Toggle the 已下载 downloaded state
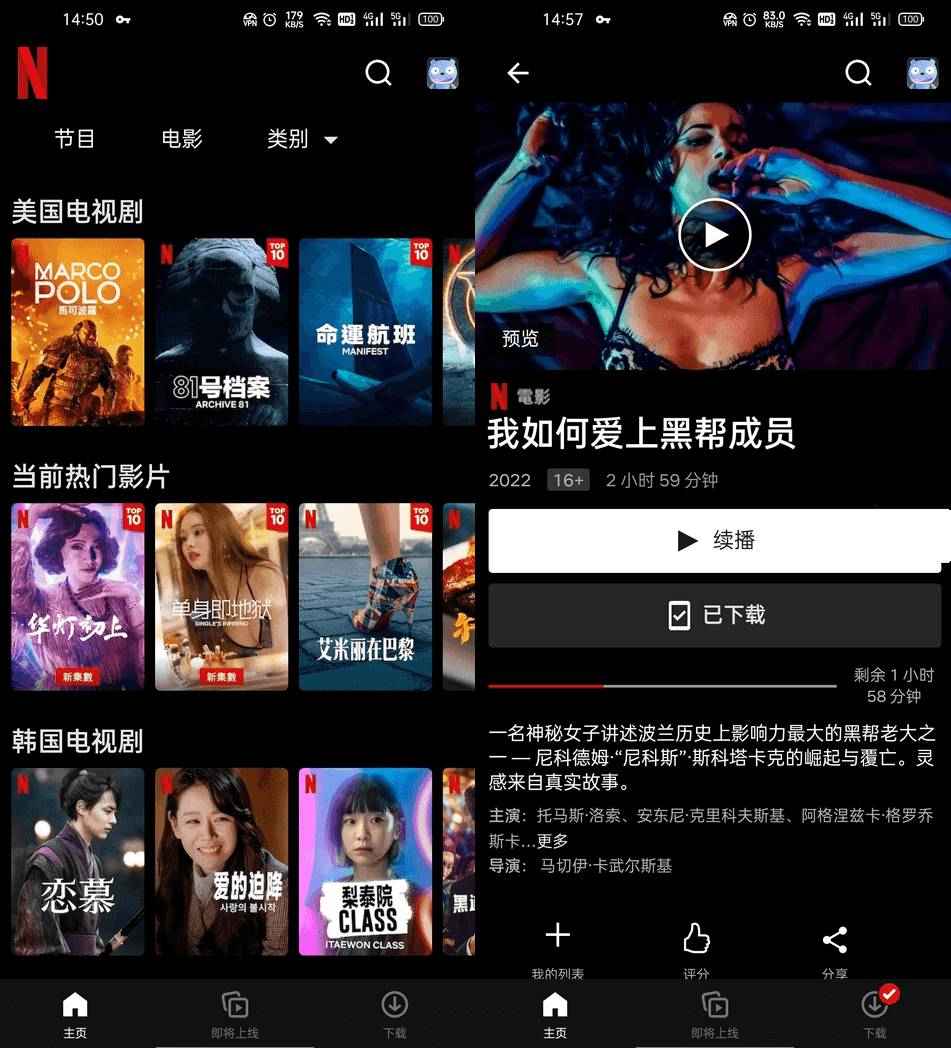951x1048 pixels. coord(714,615)
